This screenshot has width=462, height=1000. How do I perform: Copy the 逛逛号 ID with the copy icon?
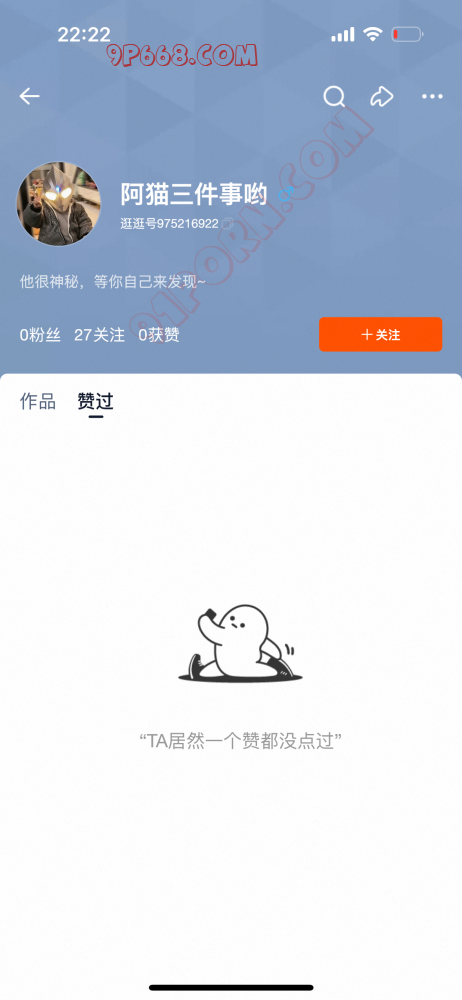(227, 224)
